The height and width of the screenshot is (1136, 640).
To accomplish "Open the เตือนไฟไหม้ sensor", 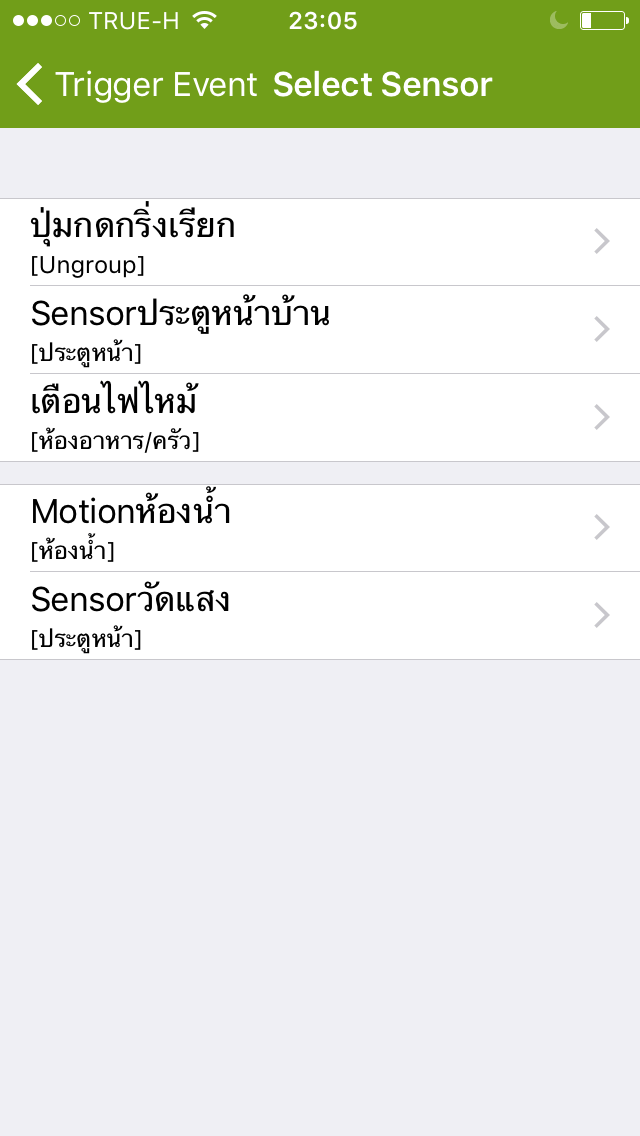I will 320,417.
